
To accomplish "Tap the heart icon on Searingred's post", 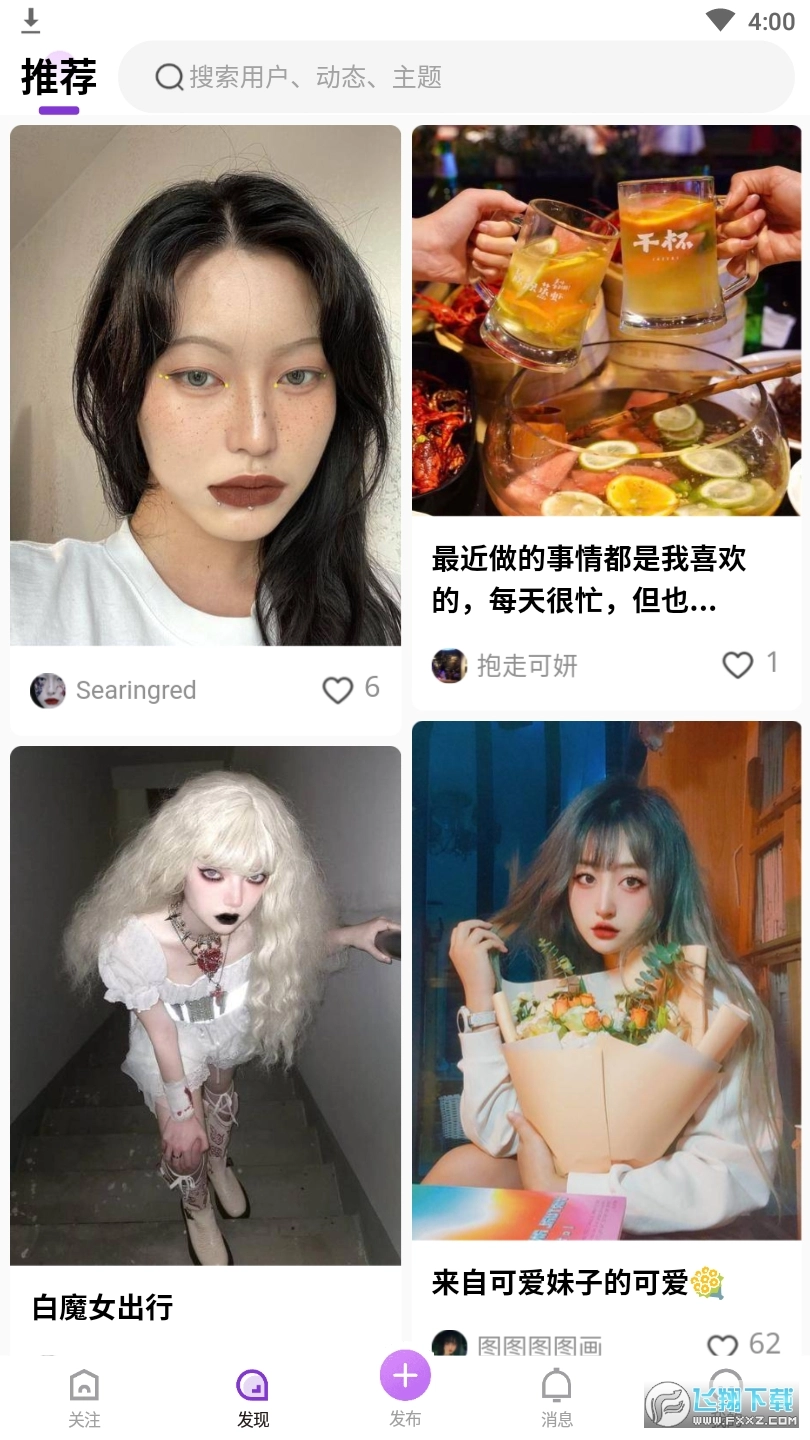I will [x=339, y=689].
